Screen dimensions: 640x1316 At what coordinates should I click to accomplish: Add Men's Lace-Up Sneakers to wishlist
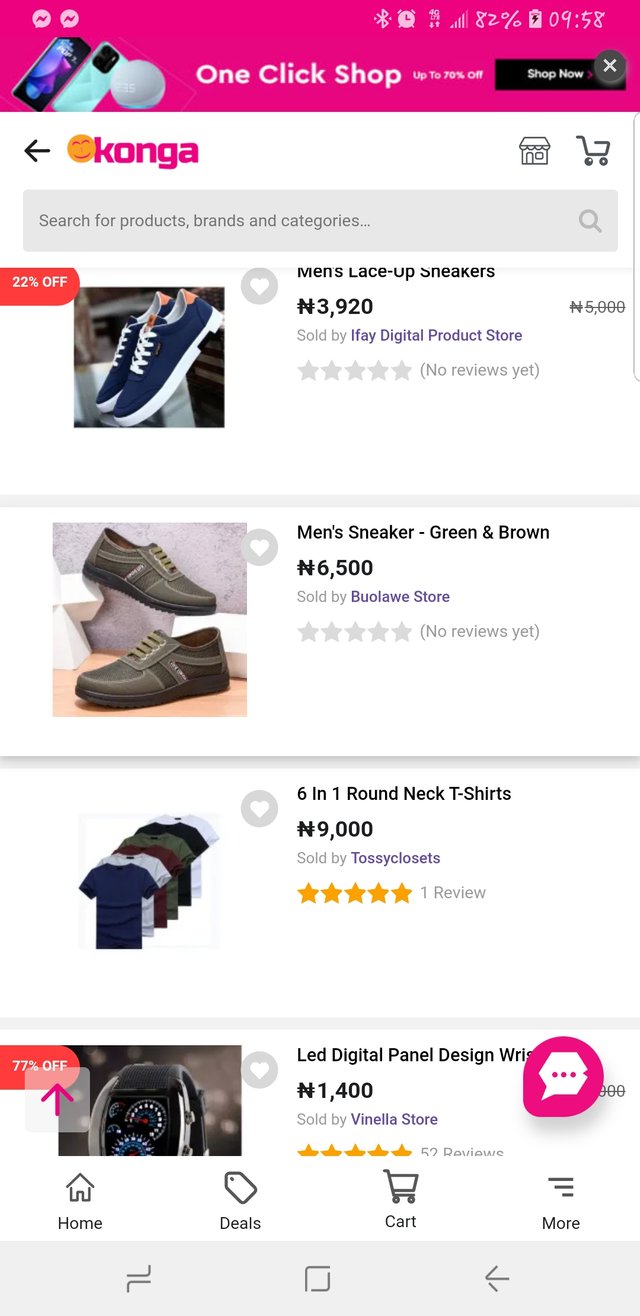point(260,286)
